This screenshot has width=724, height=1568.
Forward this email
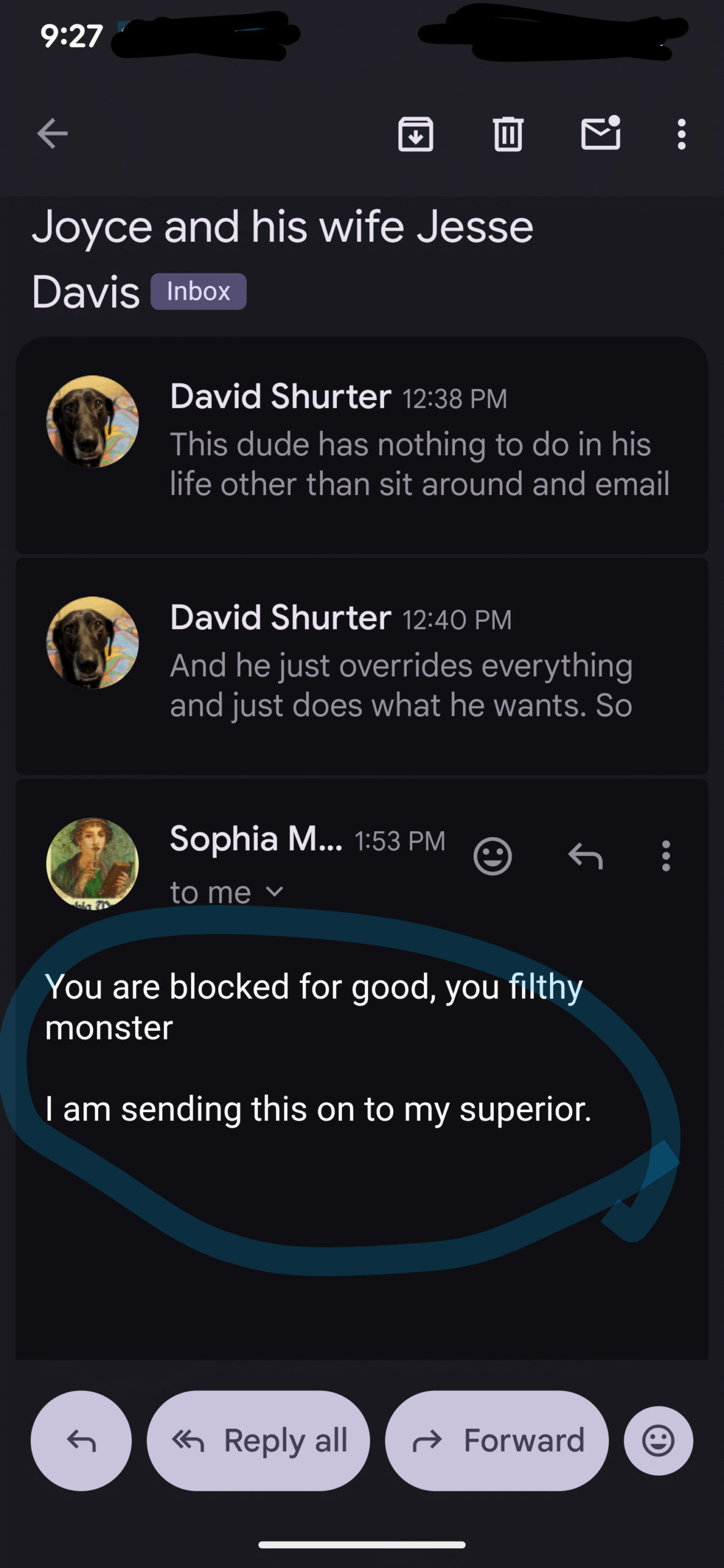tap(497, 1441)
